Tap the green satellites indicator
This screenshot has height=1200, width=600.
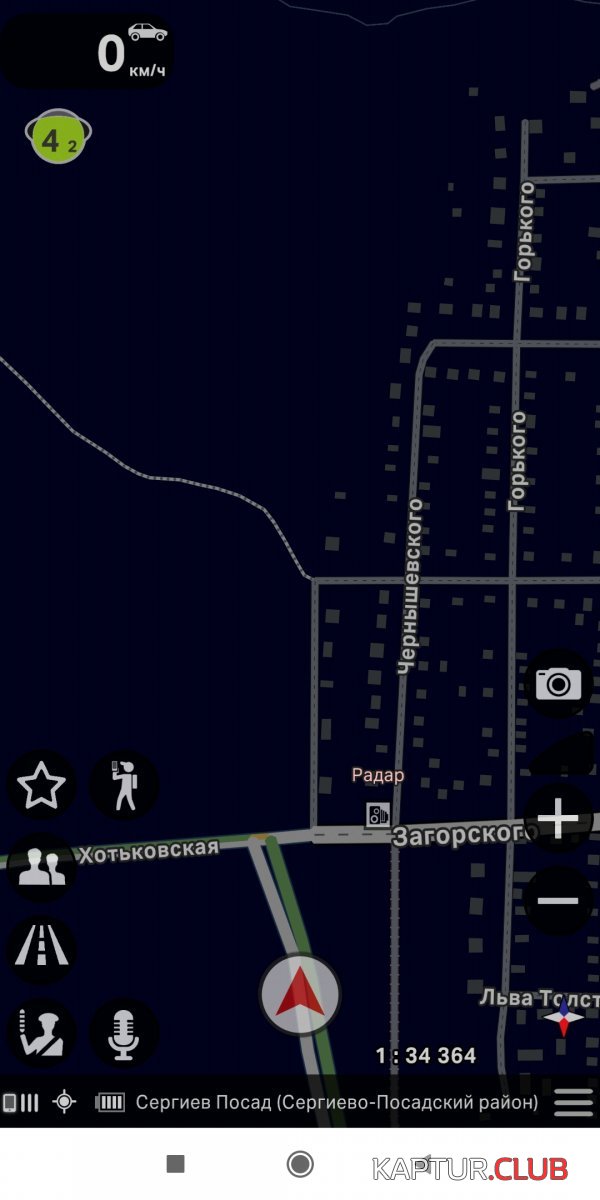point(58,137)
